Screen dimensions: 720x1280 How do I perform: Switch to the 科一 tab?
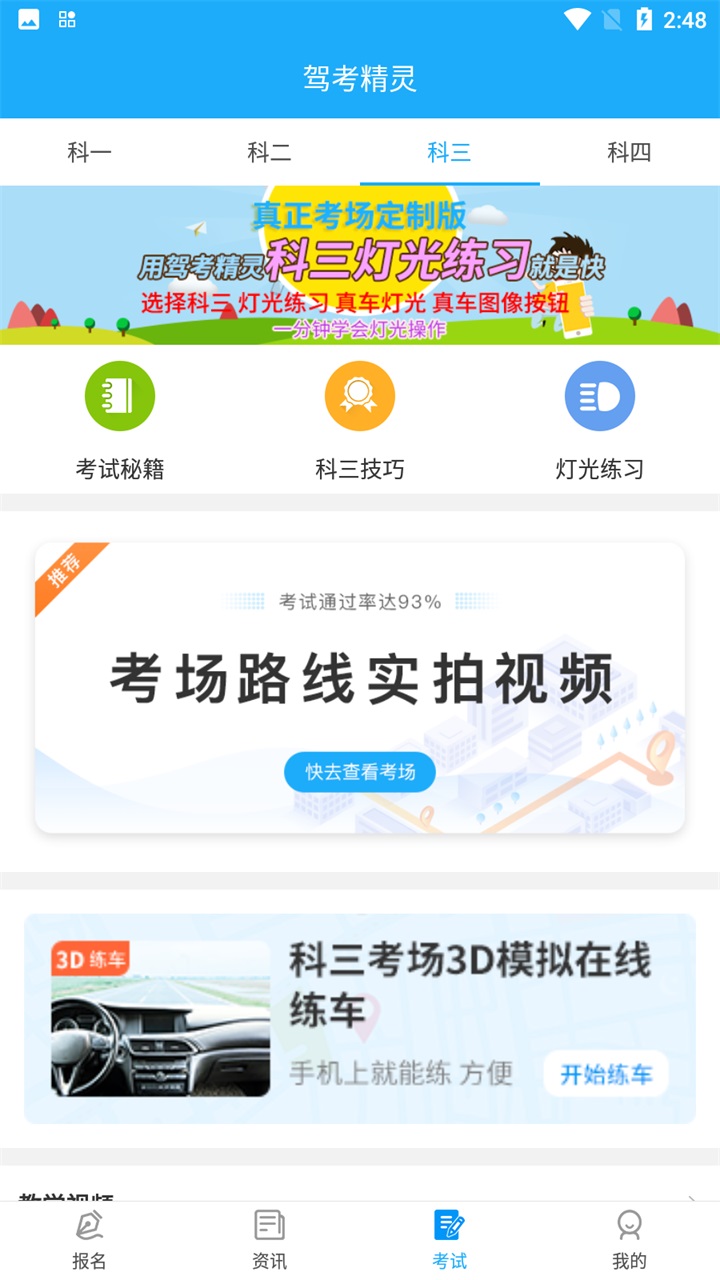(90, 152)
